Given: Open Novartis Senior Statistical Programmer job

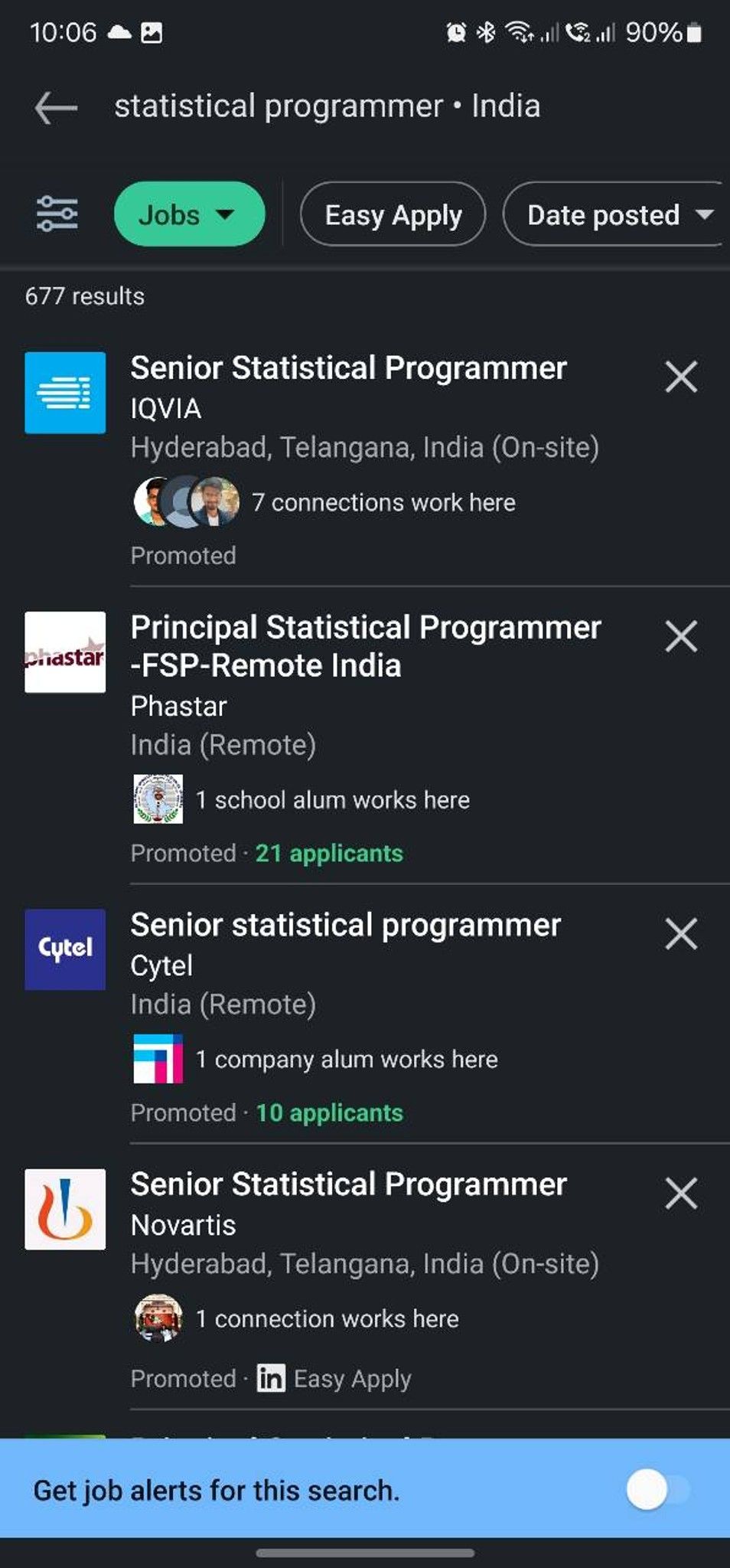Looking at the screenshot, I should pos(348,1185).
